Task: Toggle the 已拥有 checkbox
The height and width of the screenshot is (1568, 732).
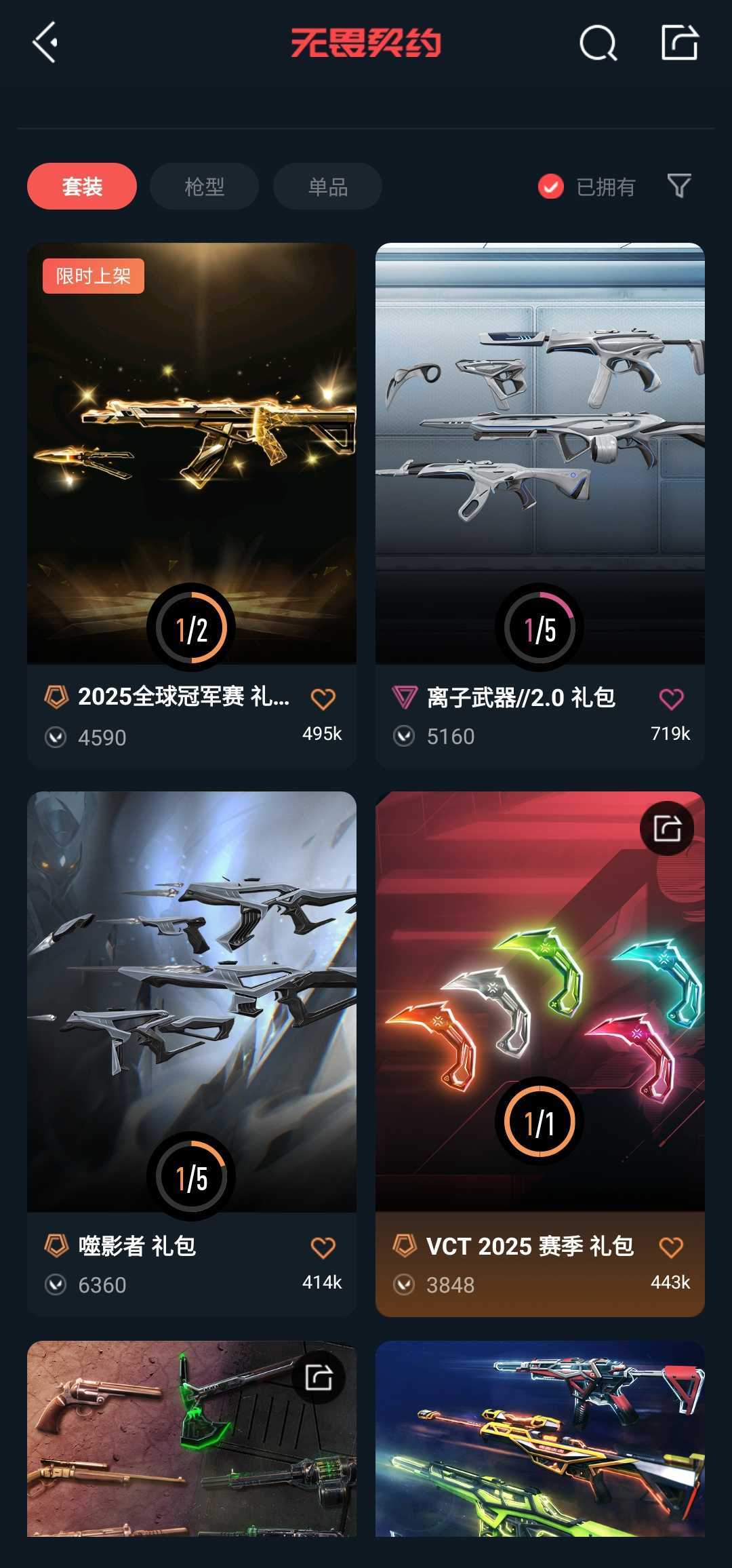Action: 550,187
